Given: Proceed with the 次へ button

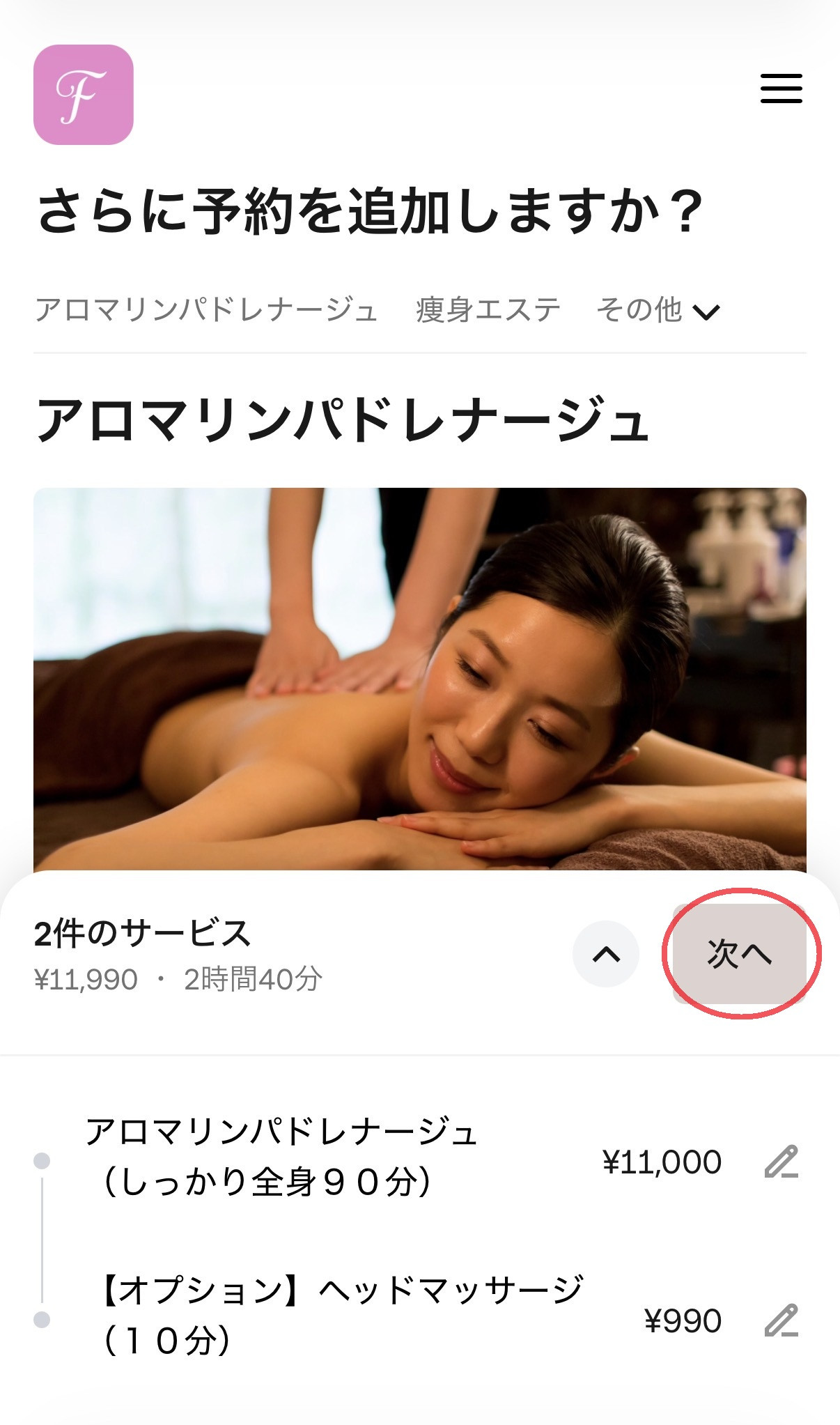Looking at the screenshot, I should coord(739,954).
